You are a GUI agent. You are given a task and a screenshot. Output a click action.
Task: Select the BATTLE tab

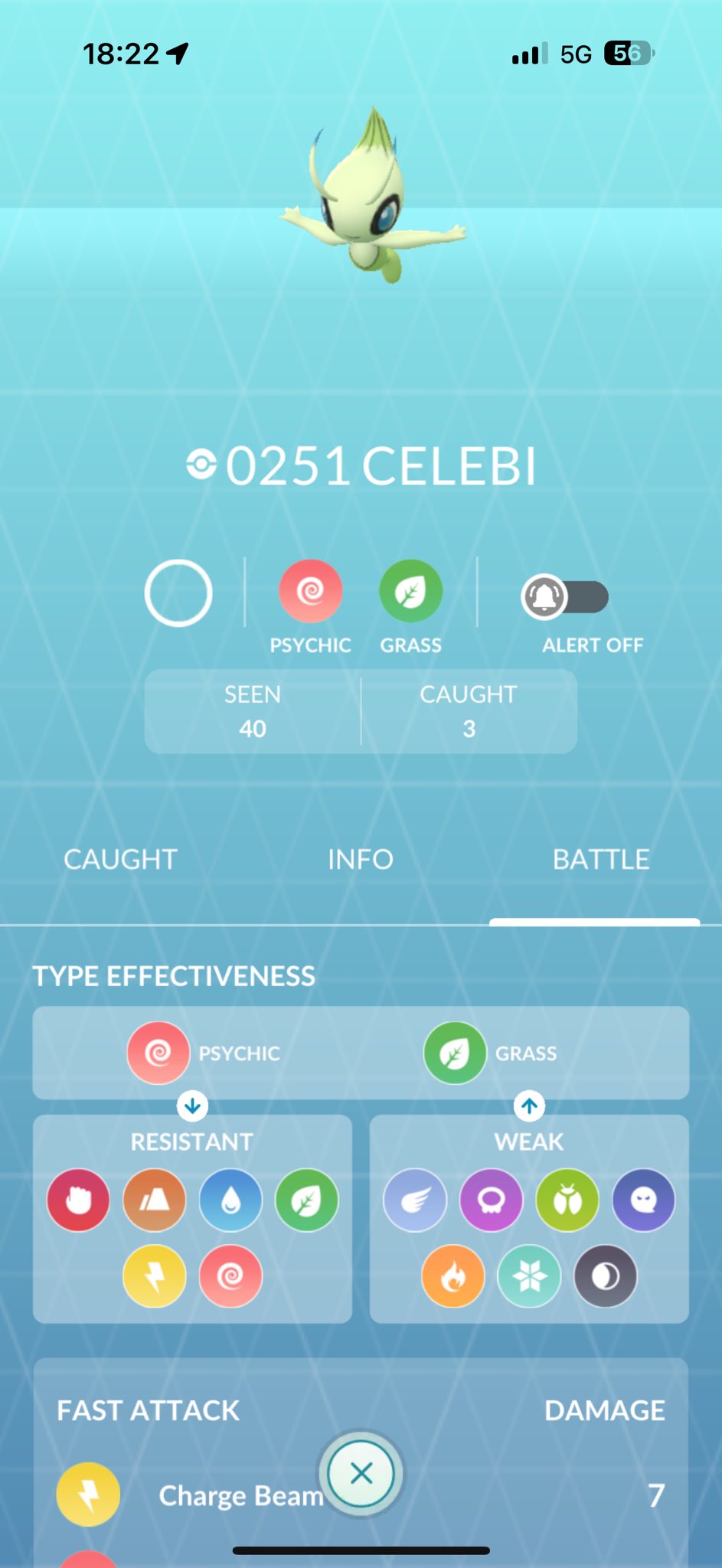(601, 859)
